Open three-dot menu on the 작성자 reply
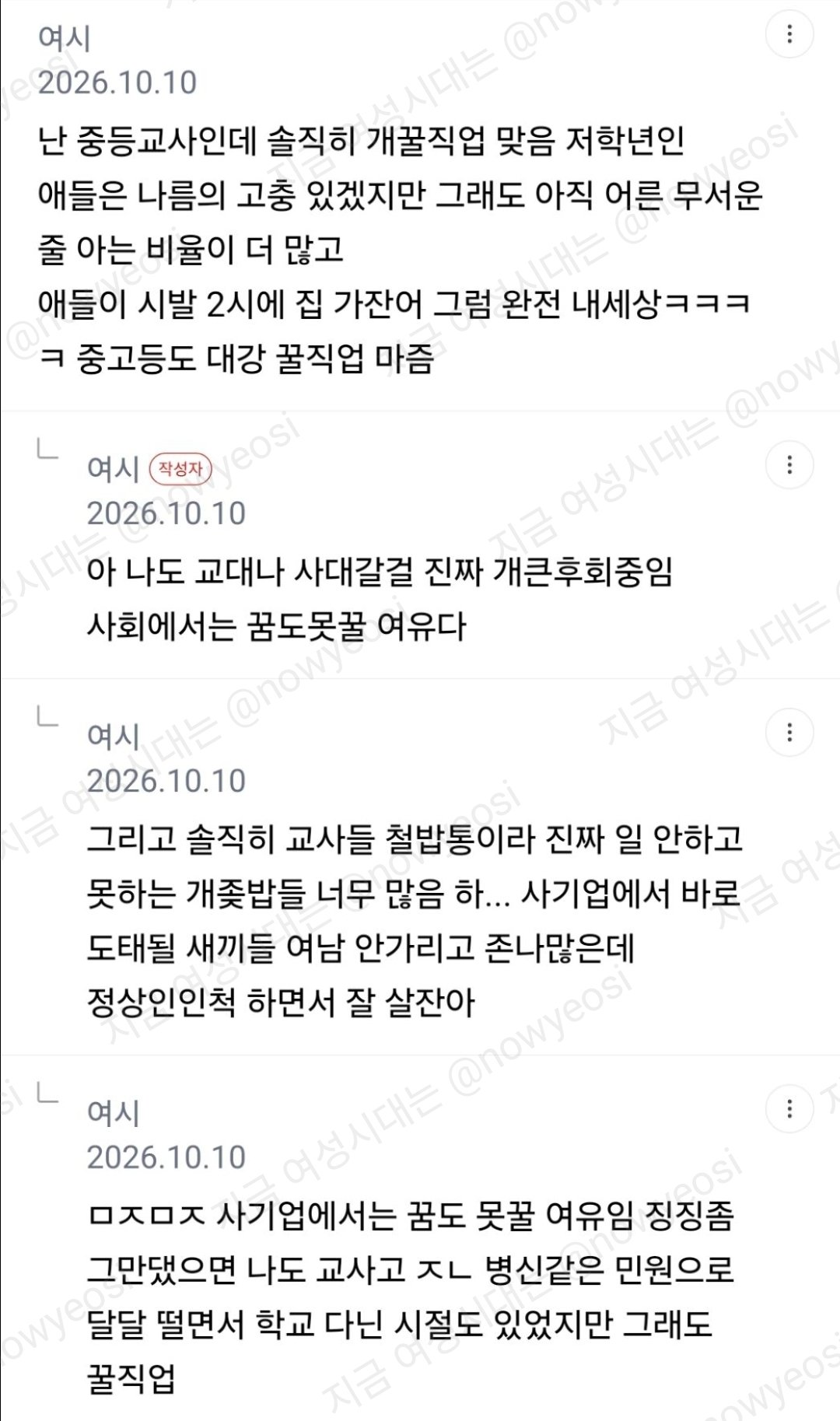 click(789, 465)
